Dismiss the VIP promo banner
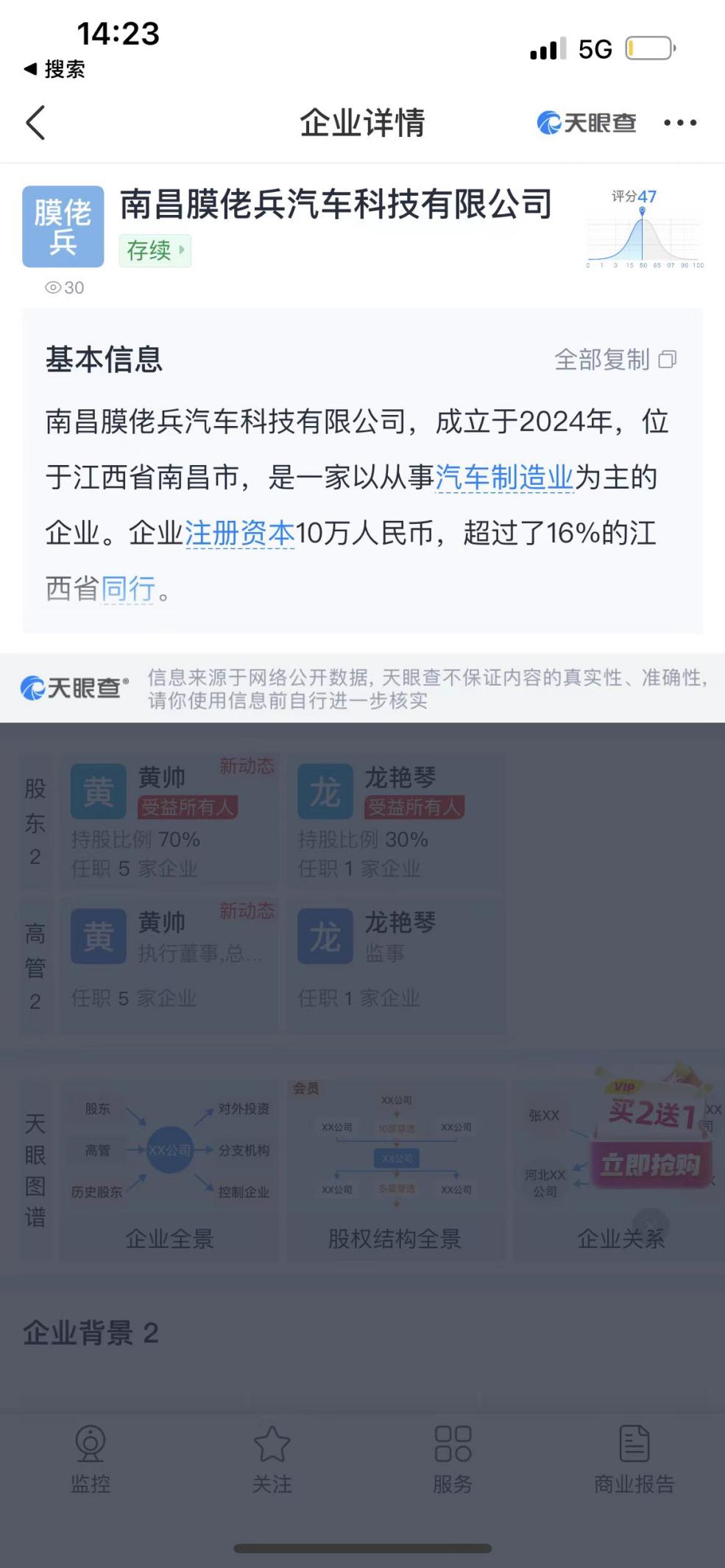The height and width of the screenshot is (1568, 725). (651, 1224)
